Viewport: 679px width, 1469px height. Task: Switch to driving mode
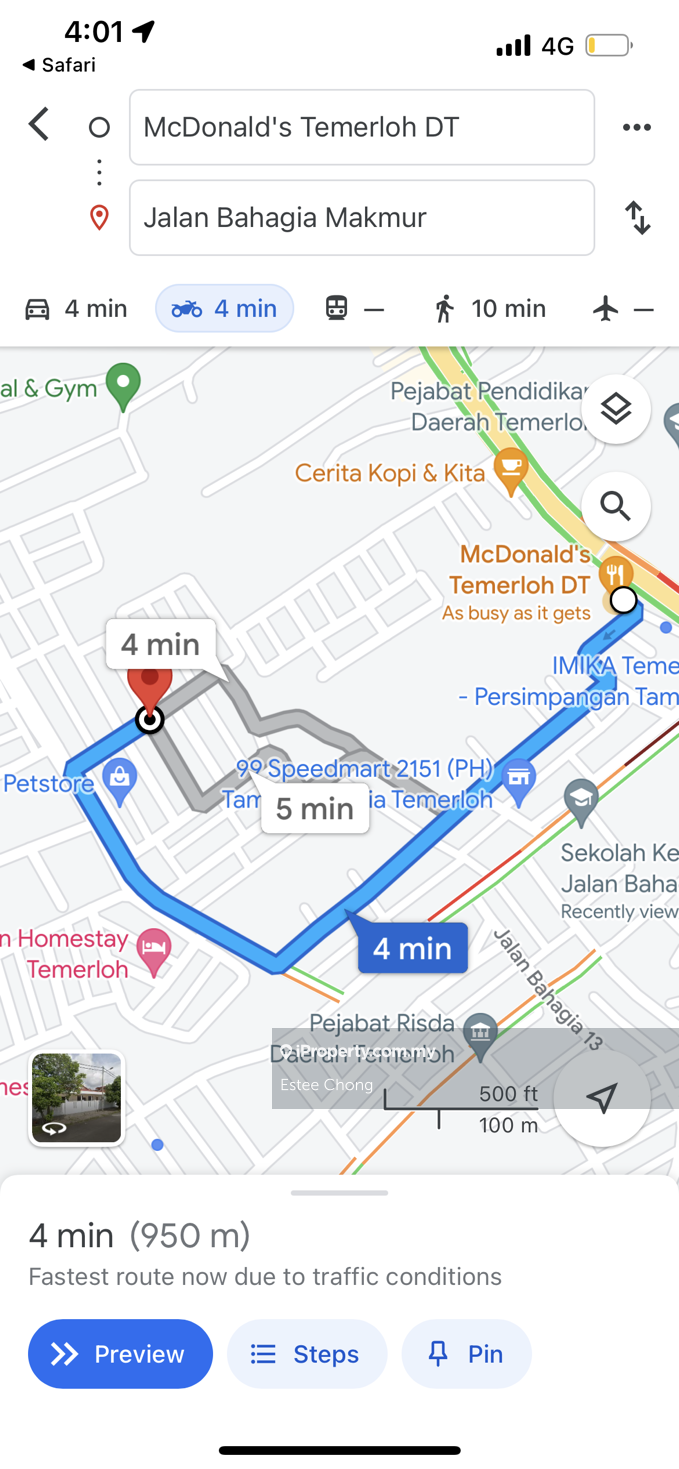[x=76, y=309]
